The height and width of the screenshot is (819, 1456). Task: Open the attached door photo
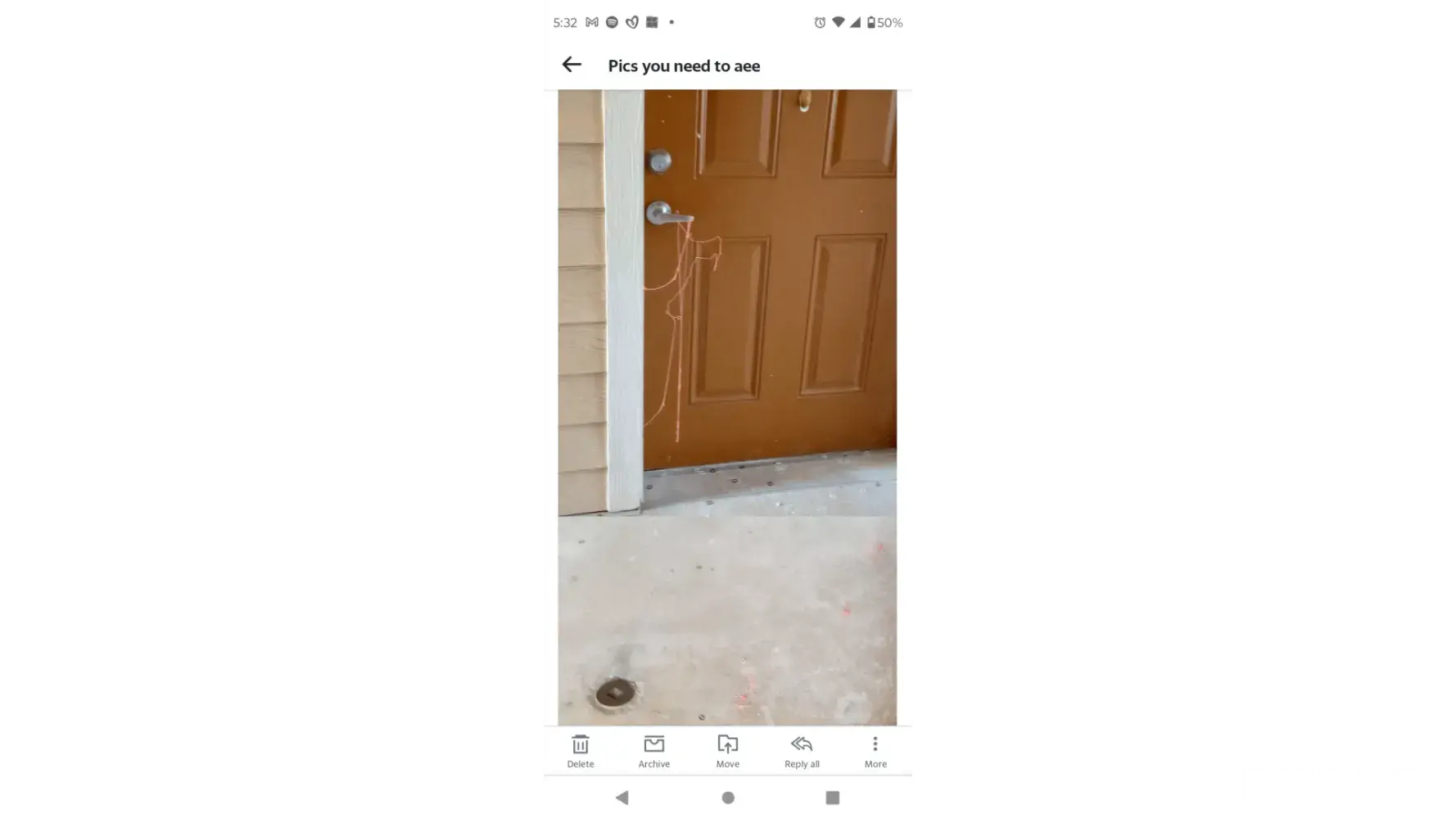pyautogui.click(x=727, y=407)
